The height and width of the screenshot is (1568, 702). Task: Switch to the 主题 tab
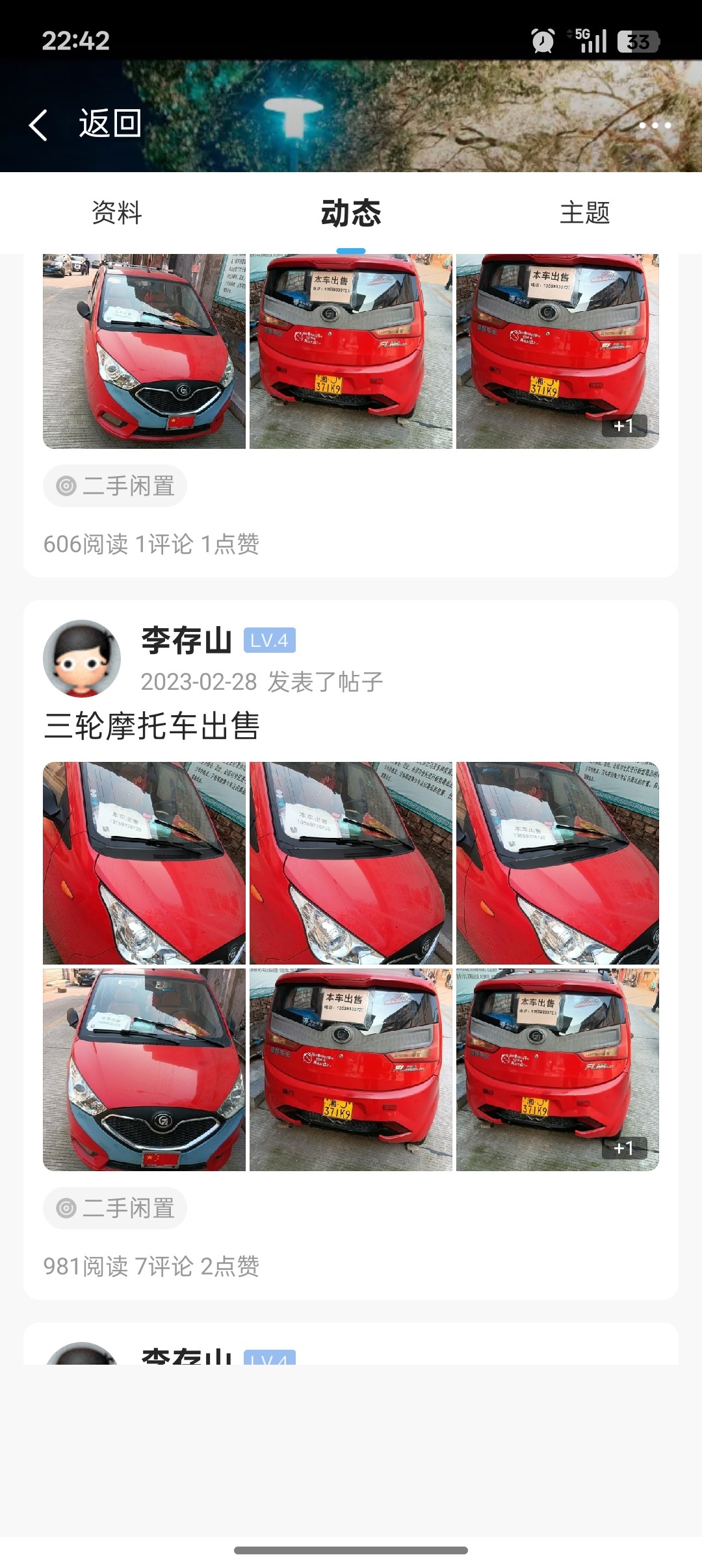[585, 213]
